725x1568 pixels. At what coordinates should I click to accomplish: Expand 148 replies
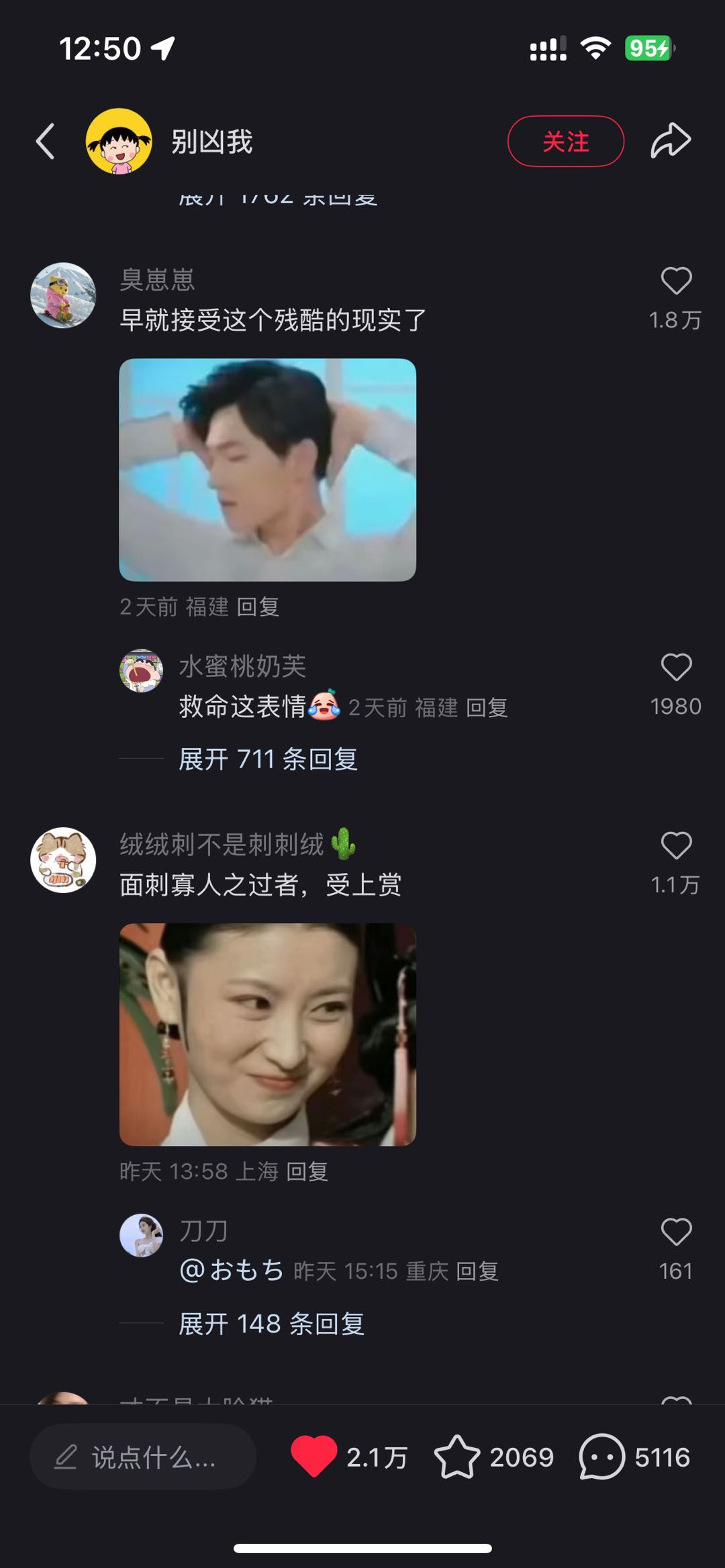271,1324
